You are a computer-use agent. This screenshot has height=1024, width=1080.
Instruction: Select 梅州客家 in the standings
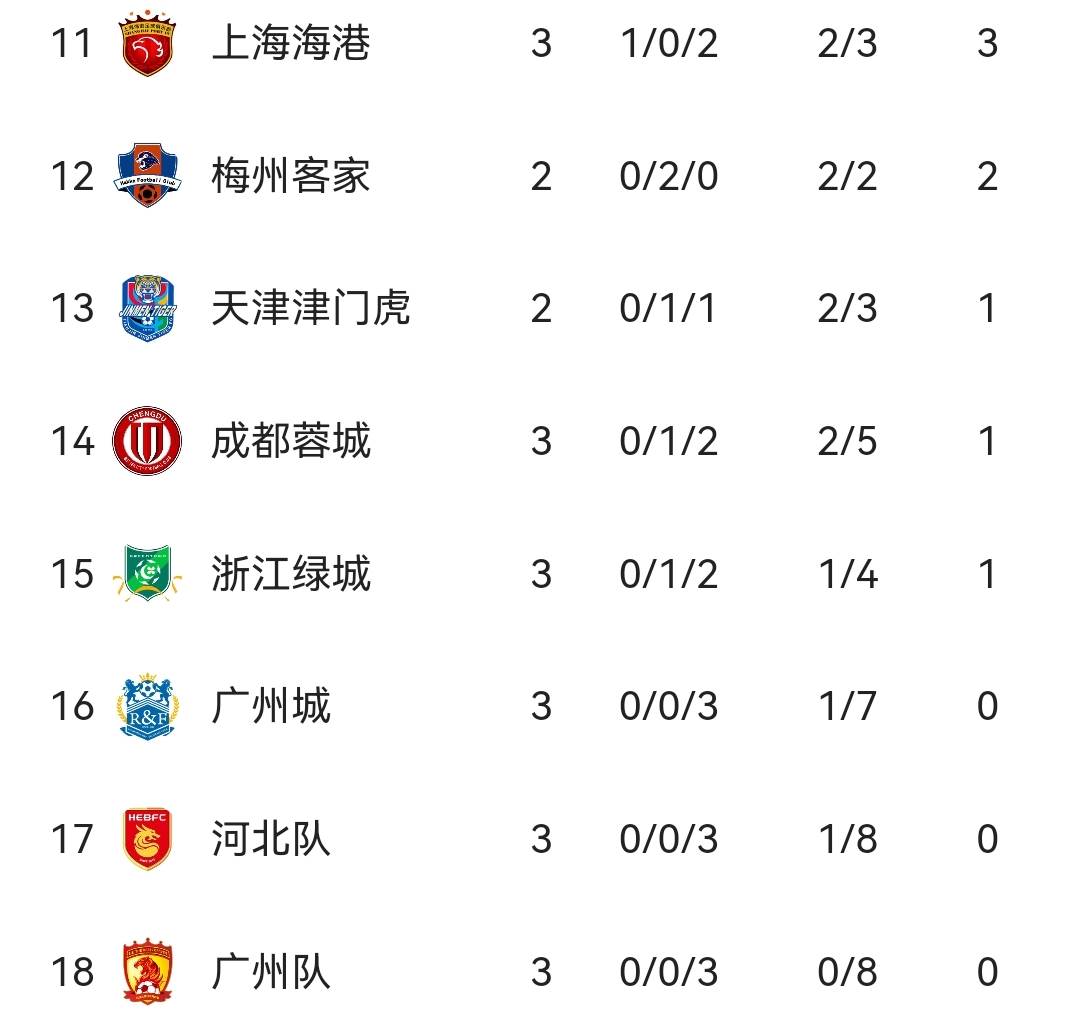(x=290, y=177)
